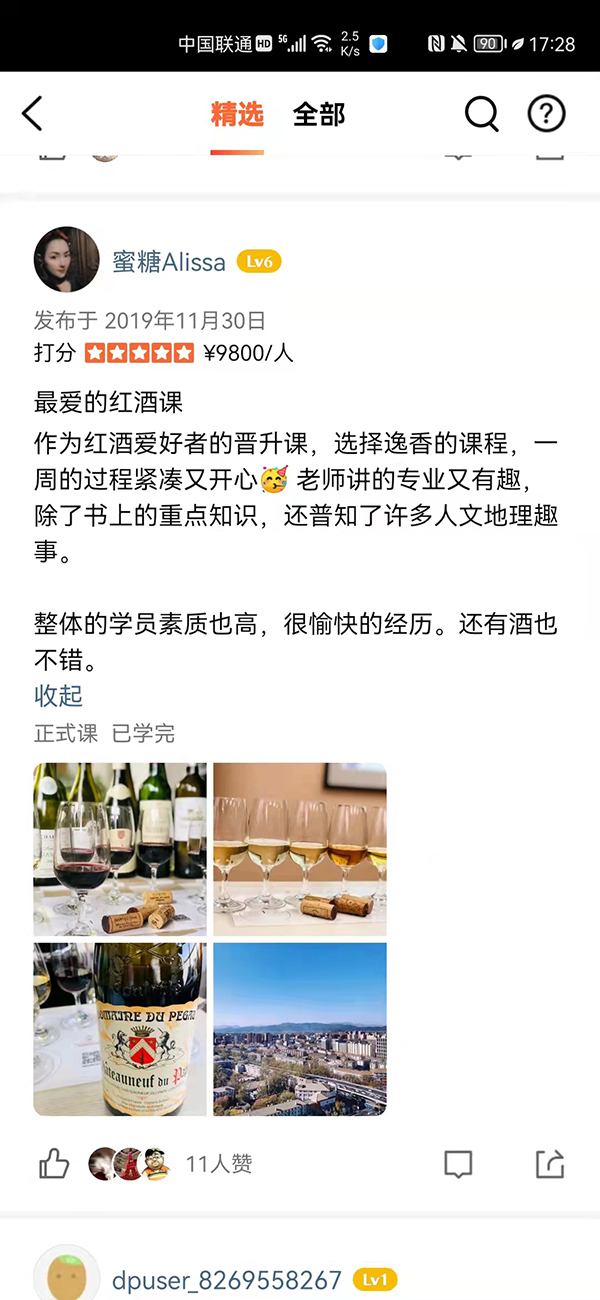Like 蜜糖Alissa's review
The width and height of the screenshot is (600, 1300).
[x=53, y=1164]
